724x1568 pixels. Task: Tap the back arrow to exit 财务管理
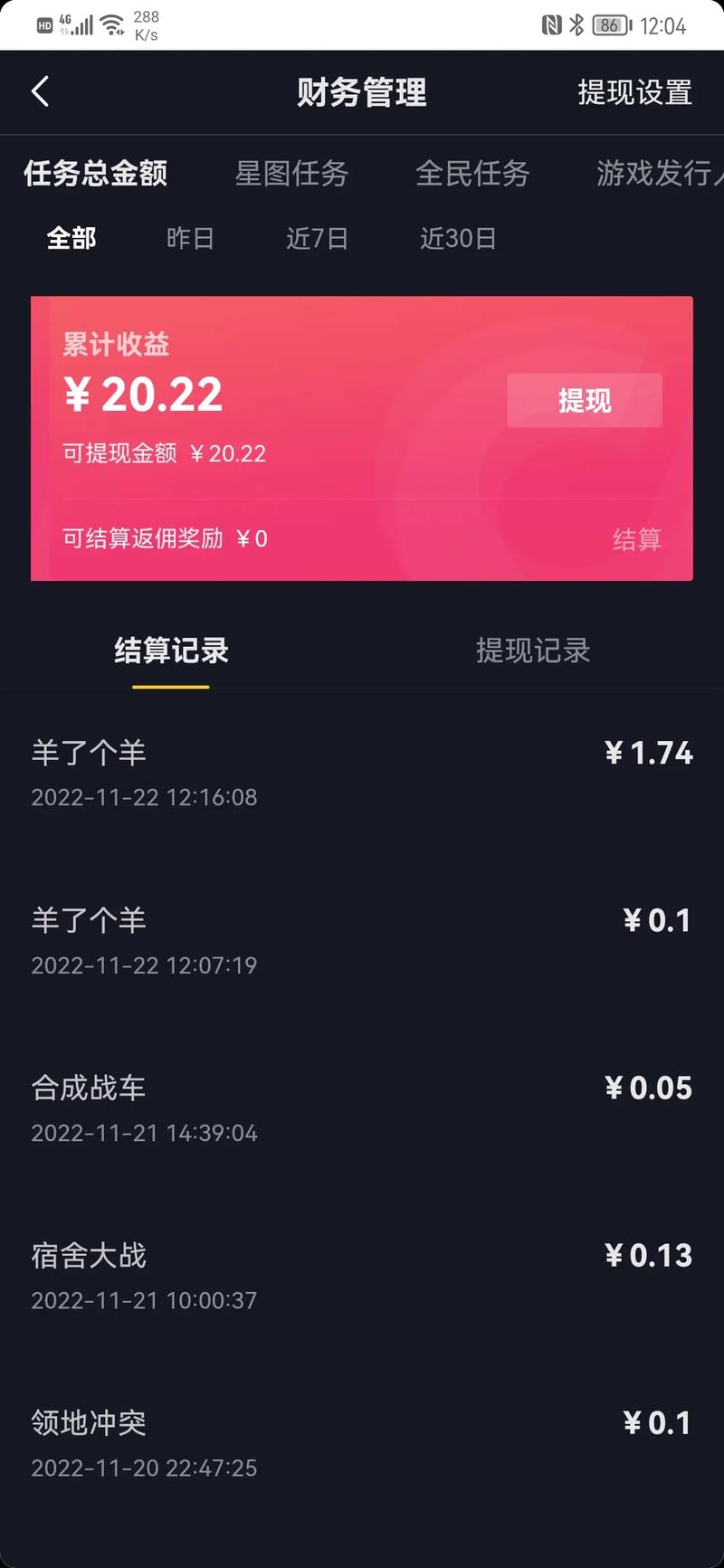point(40,92)
